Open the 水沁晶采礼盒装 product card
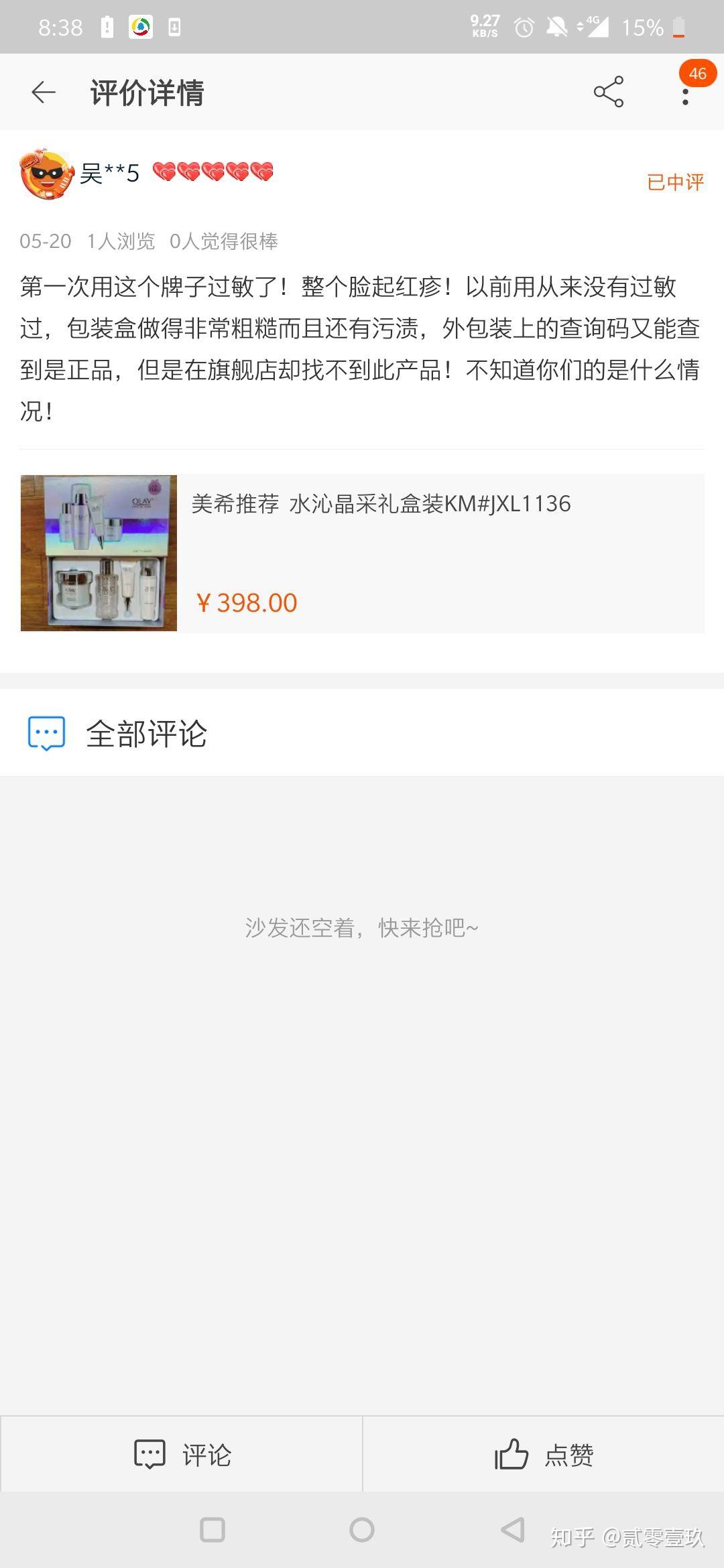This screenshot has height=1568, width=724. click(362, 553)
